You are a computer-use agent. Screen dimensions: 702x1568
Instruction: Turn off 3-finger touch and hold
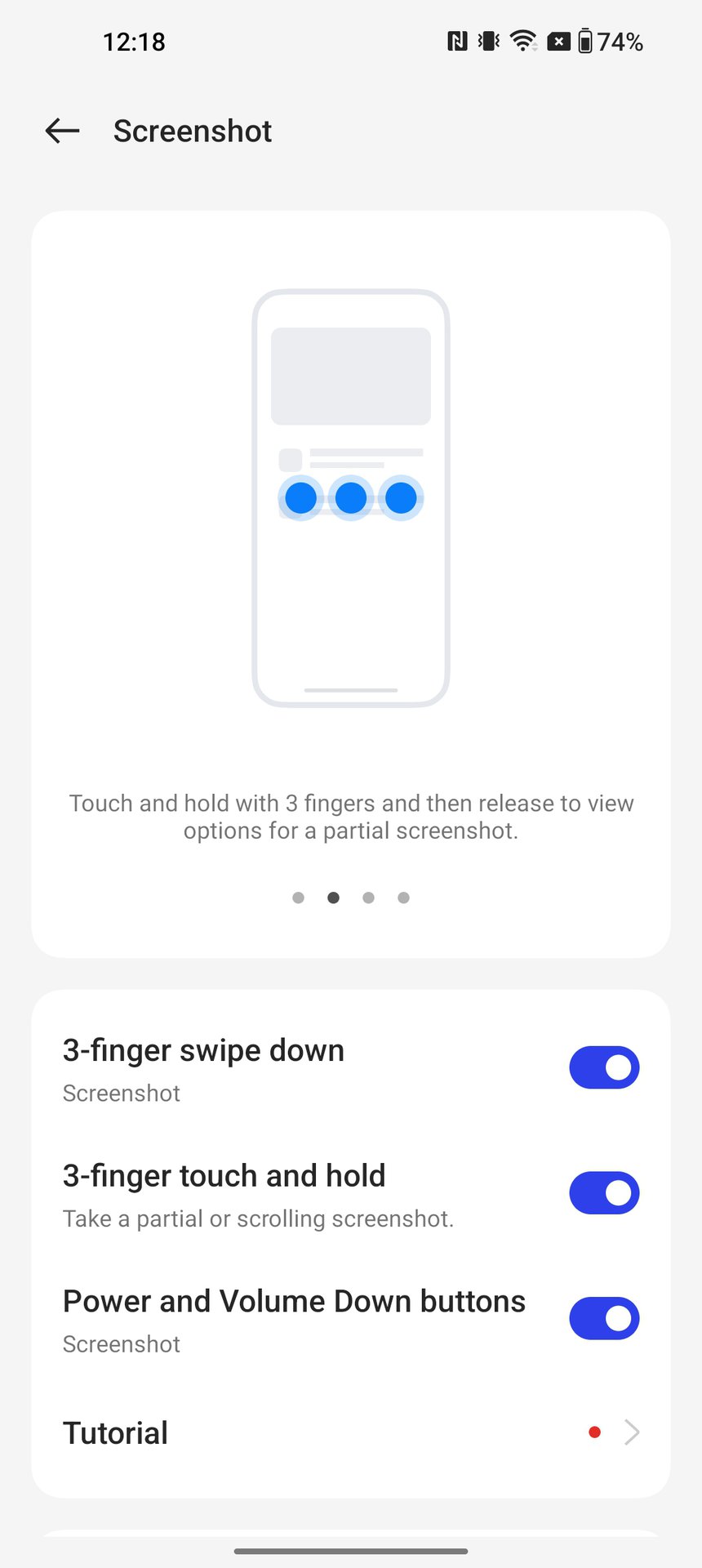point(604,1193)
